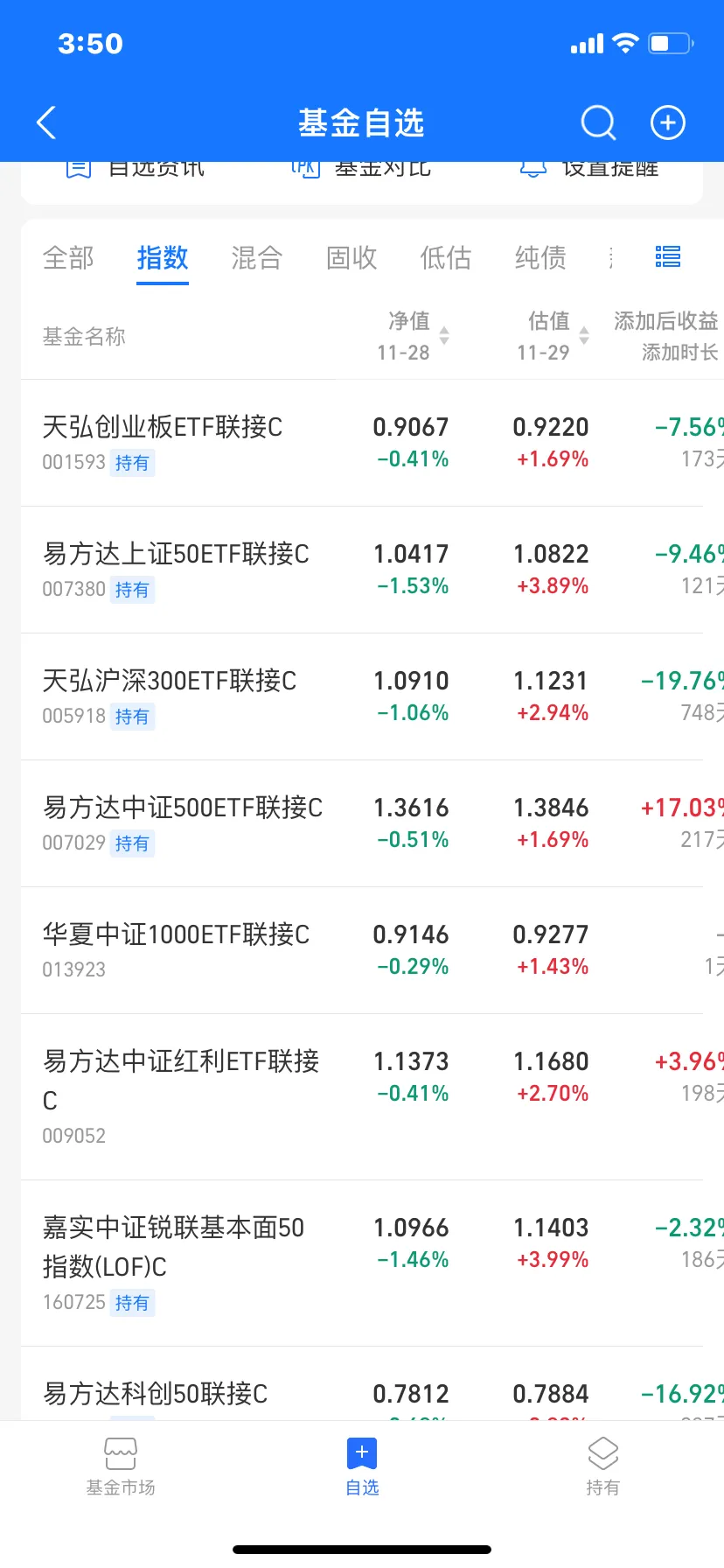724x1568 pixels.
Task: View 华夏中证1000ETF联接C details
Action: [x=362, y=950]
